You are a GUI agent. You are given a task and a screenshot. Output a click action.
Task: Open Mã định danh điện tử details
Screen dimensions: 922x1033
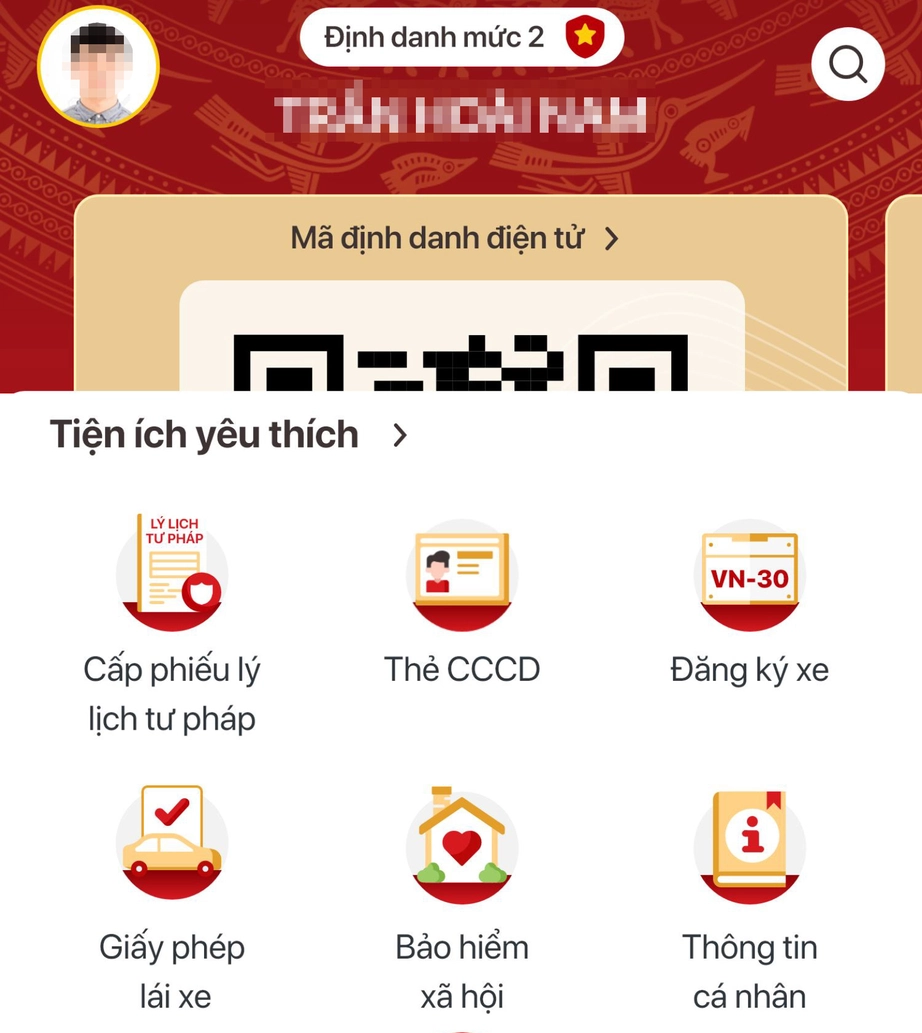click(455, 238)
